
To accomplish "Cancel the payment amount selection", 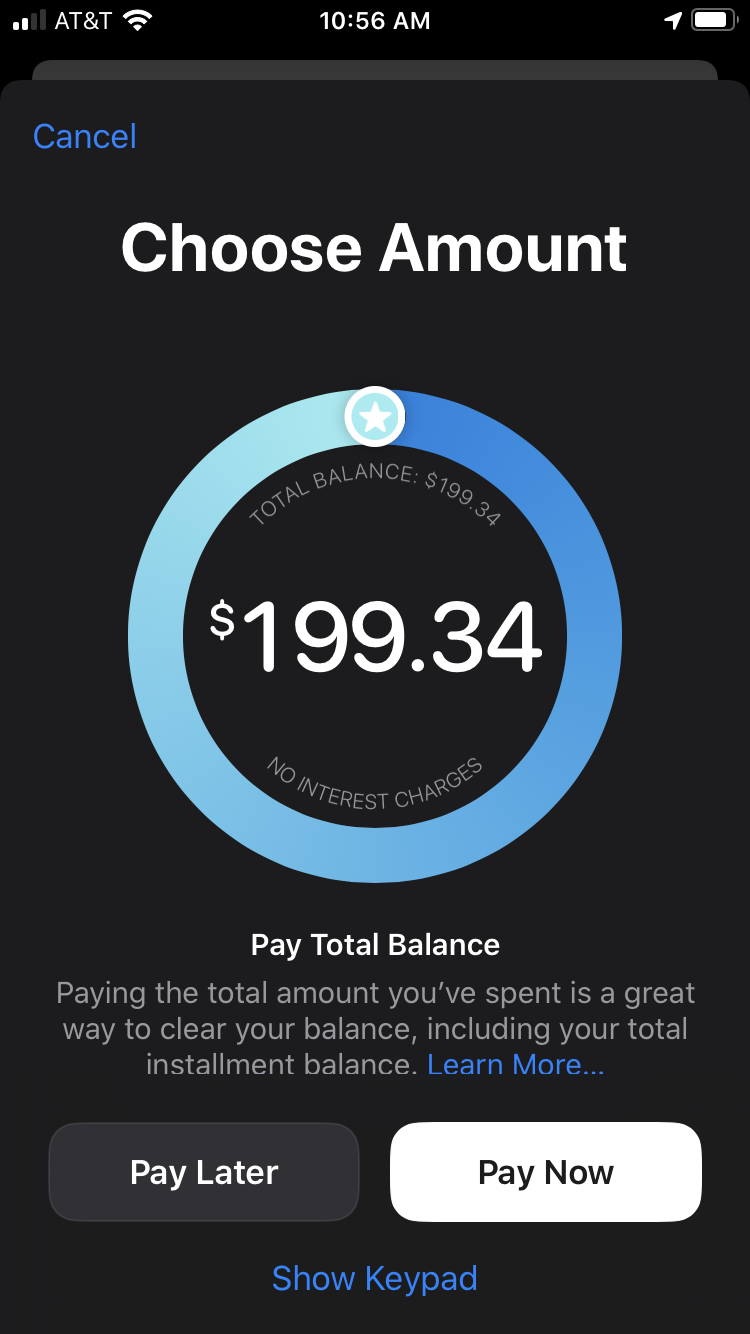I will pyautogui.click(x=85, y=136).
